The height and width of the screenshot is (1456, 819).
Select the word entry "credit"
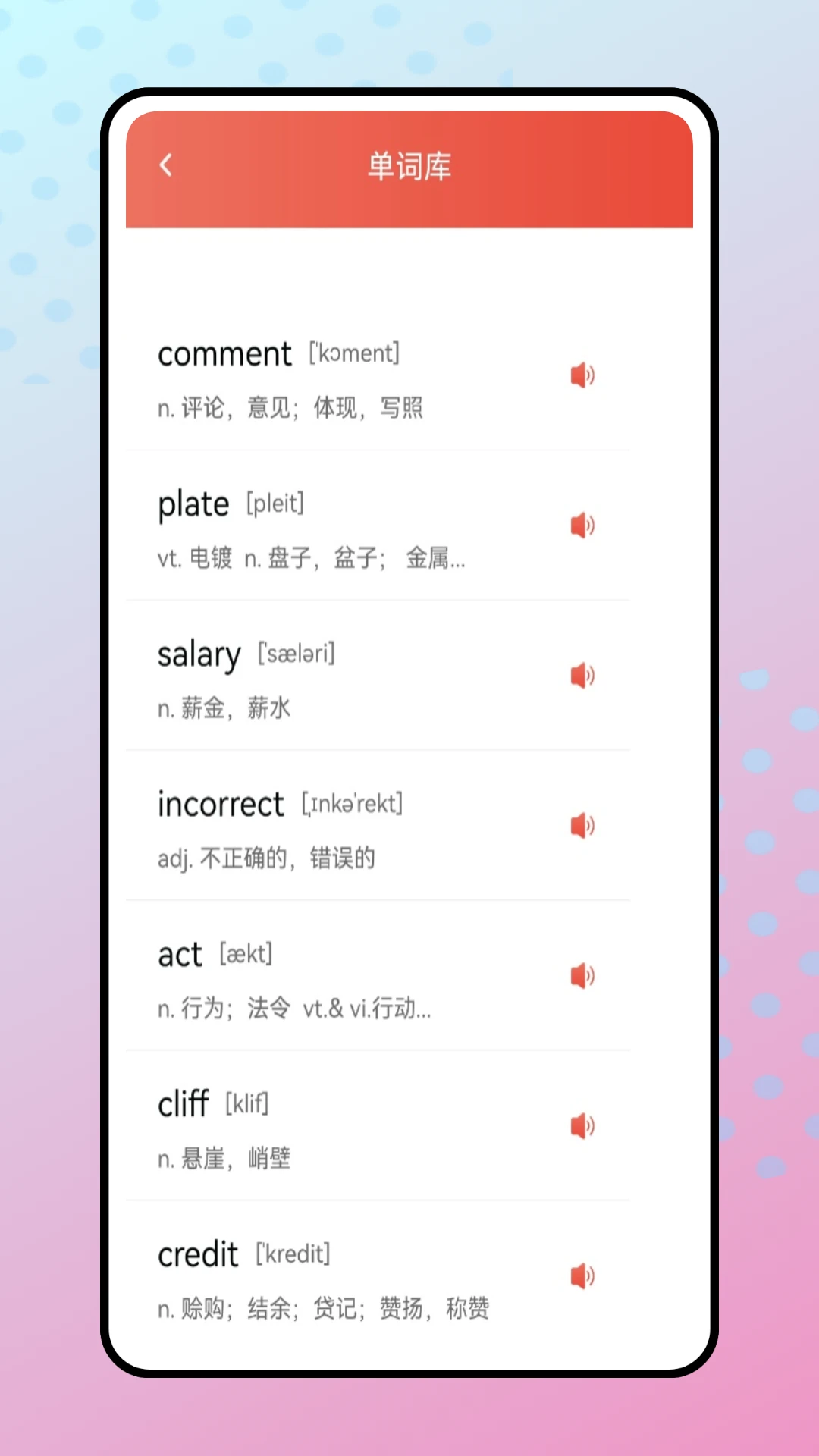pyautogui.click(x=198, y=1254)
